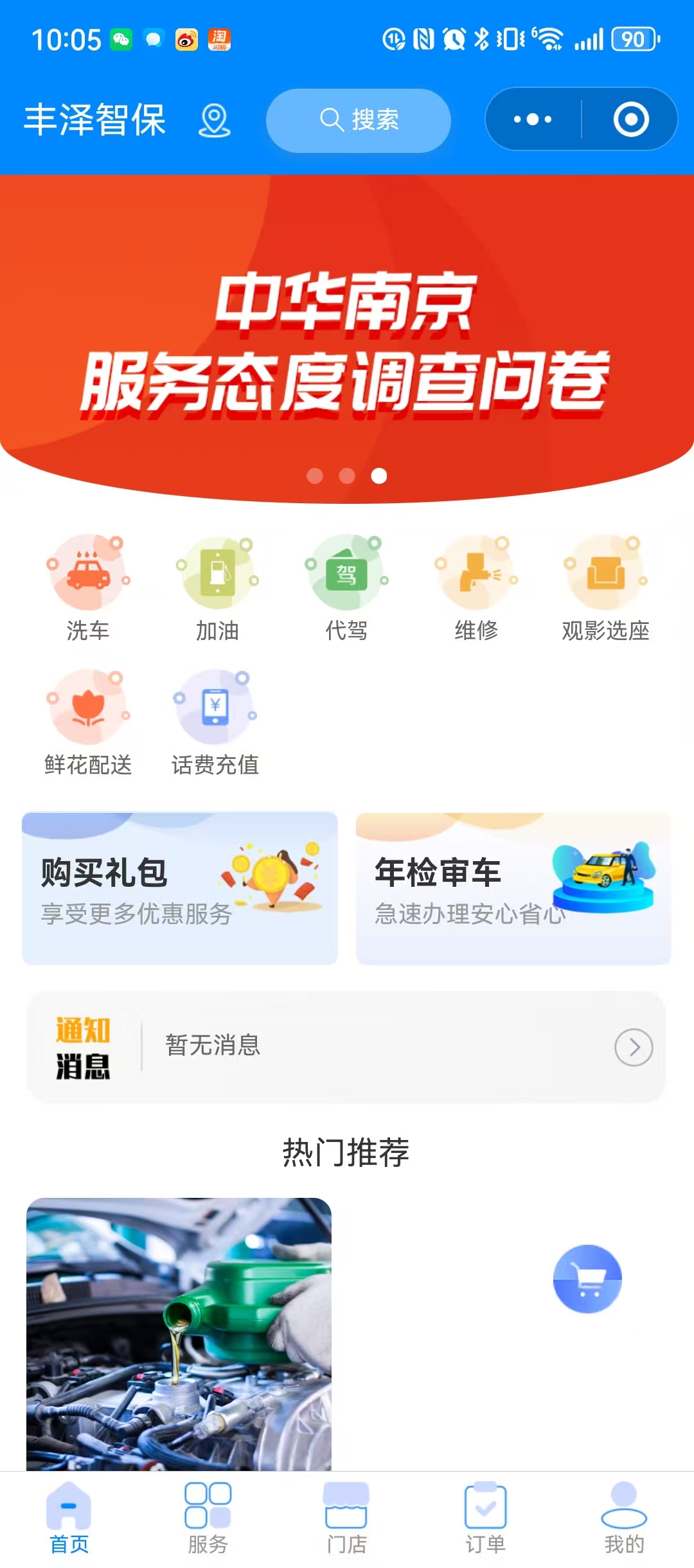The width and height of the screenshot is (694, 1568).
Task: Close the mini program with the circle button
Action: [630, 120]
